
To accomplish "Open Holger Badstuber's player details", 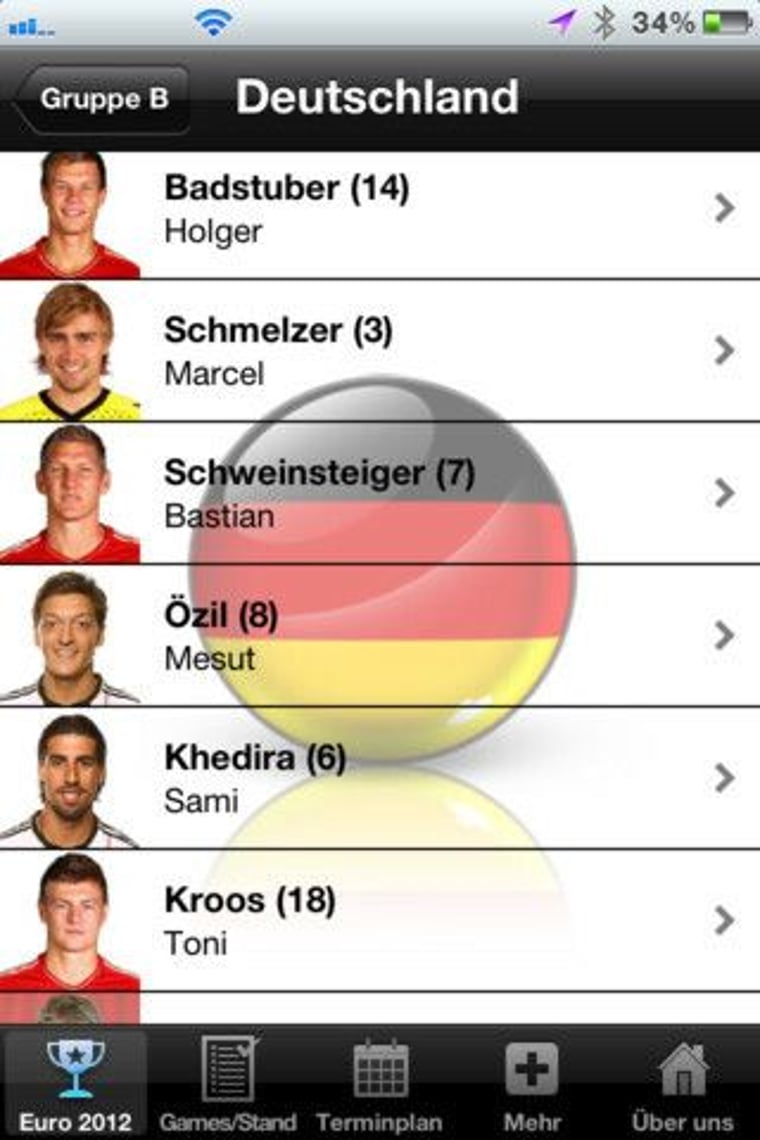I will click(x=380, y=208).
